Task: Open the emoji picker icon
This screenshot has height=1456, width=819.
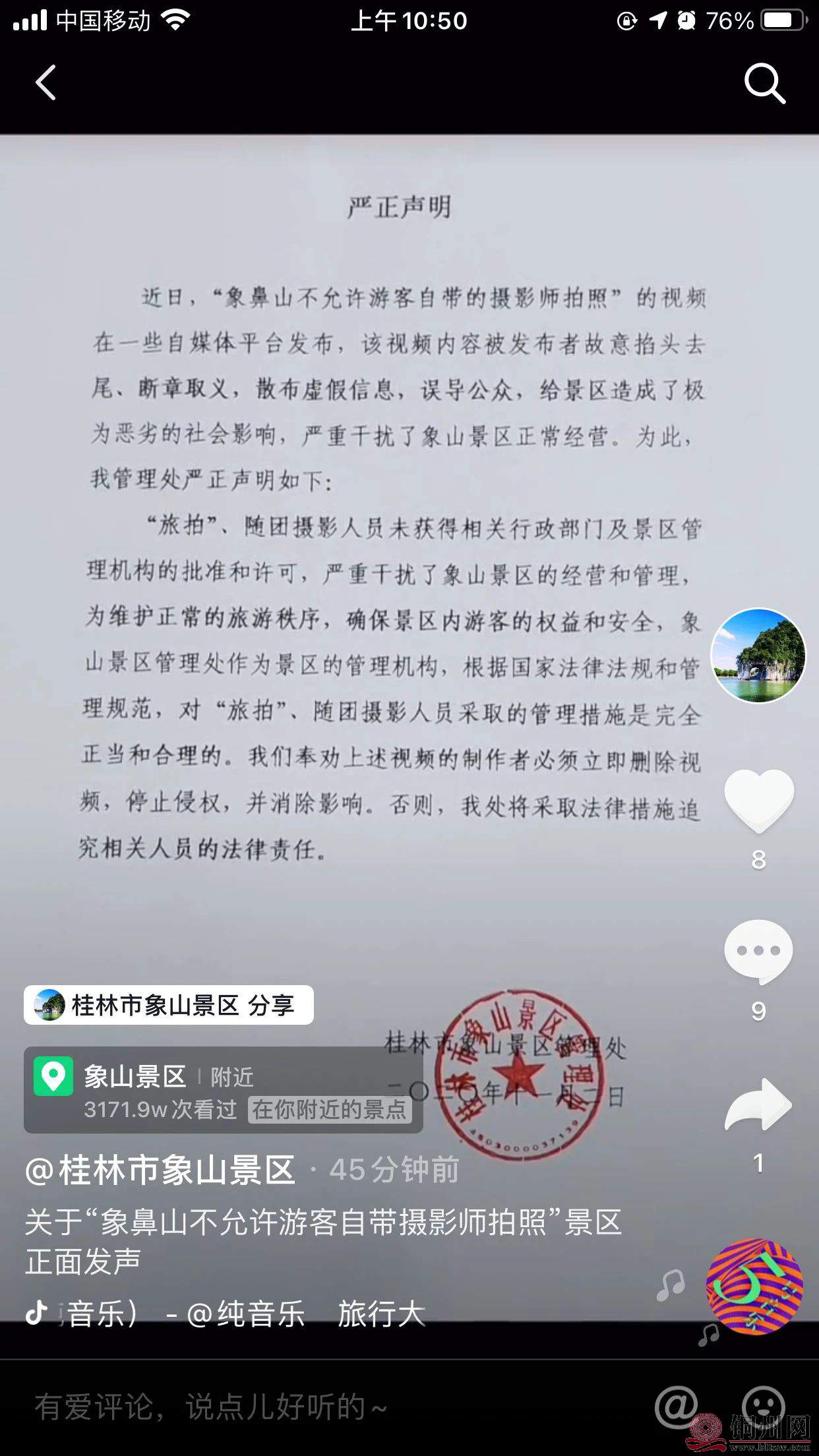Action: coord(763,1407)
